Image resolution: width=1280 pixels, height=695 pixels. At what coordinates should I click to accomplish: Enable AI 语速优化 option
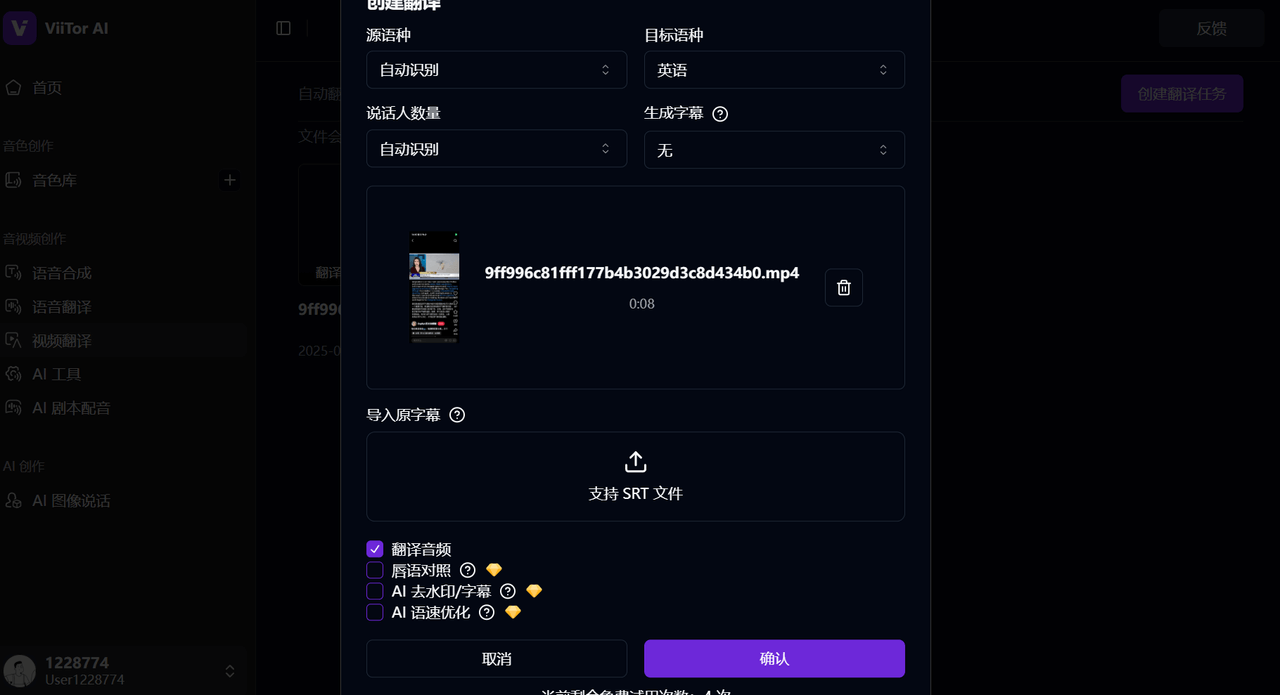pyautogui.click(x=375, y=612)
